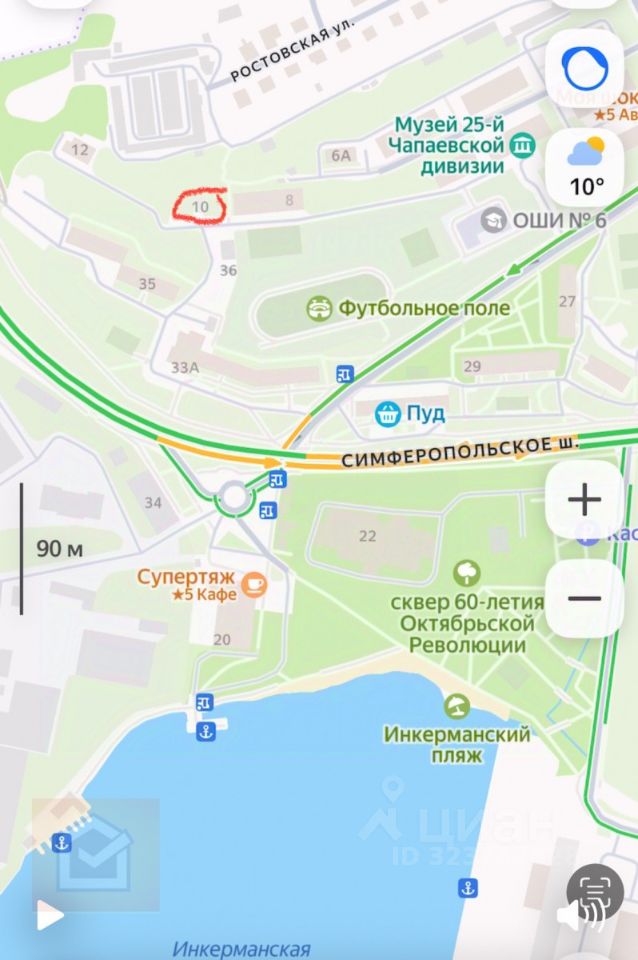Viewport: 638px width, 960px height.
Task: Open the Пуд store marker
Action: 386,413
